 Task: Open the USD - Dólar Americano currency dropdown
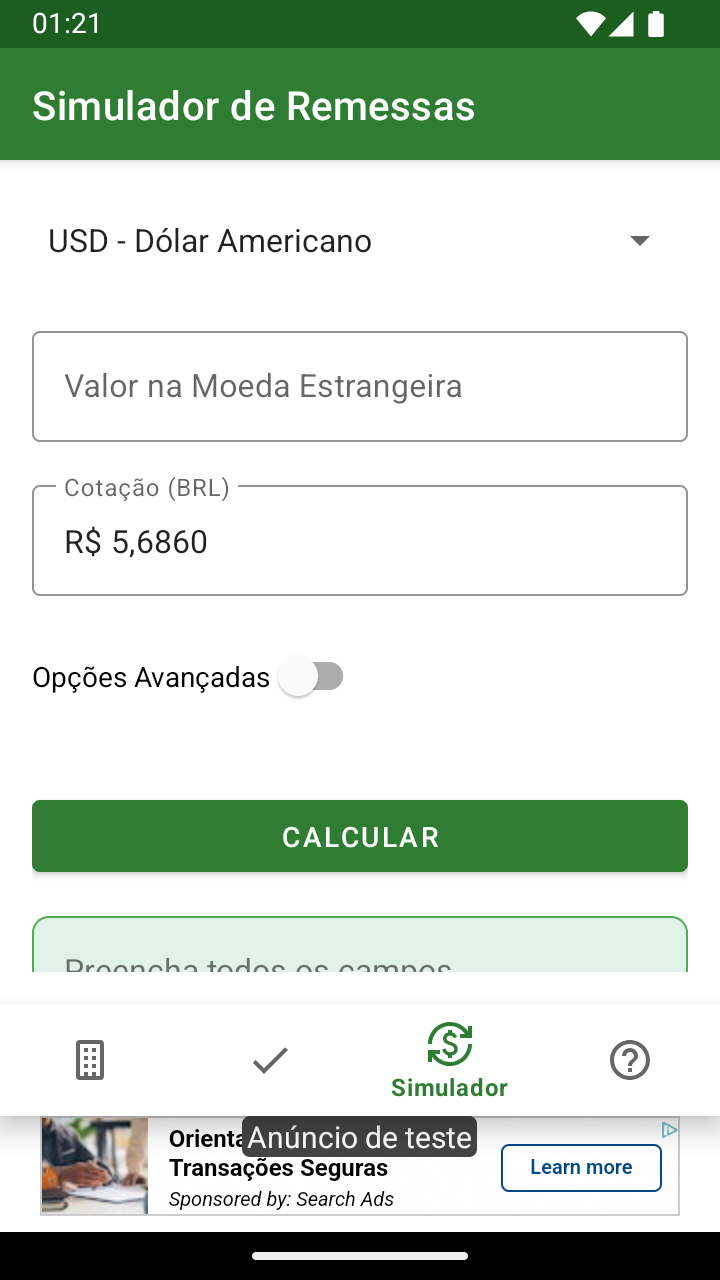(x=360, y=241)
